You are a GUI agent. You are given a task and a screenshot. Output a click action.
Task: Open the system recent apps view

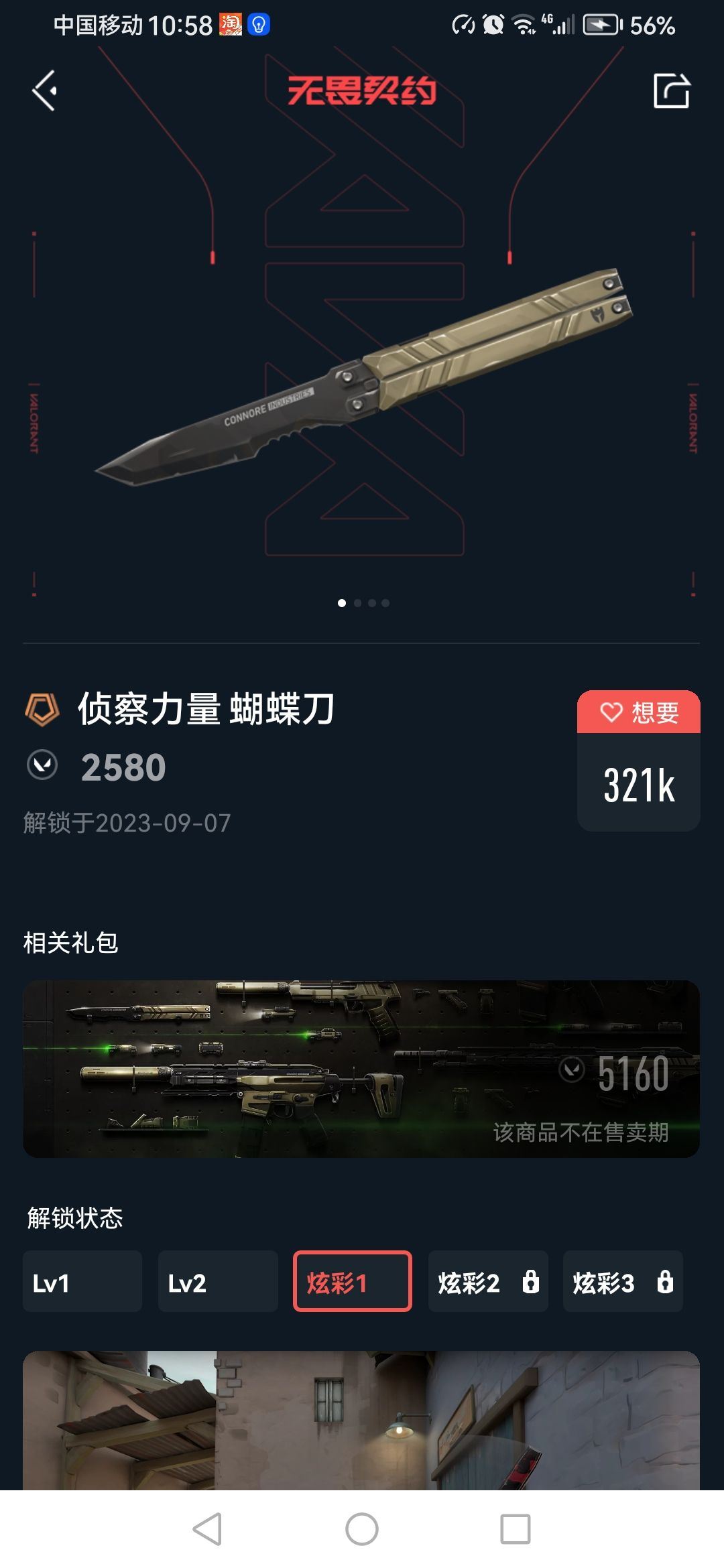(515, 1530)
